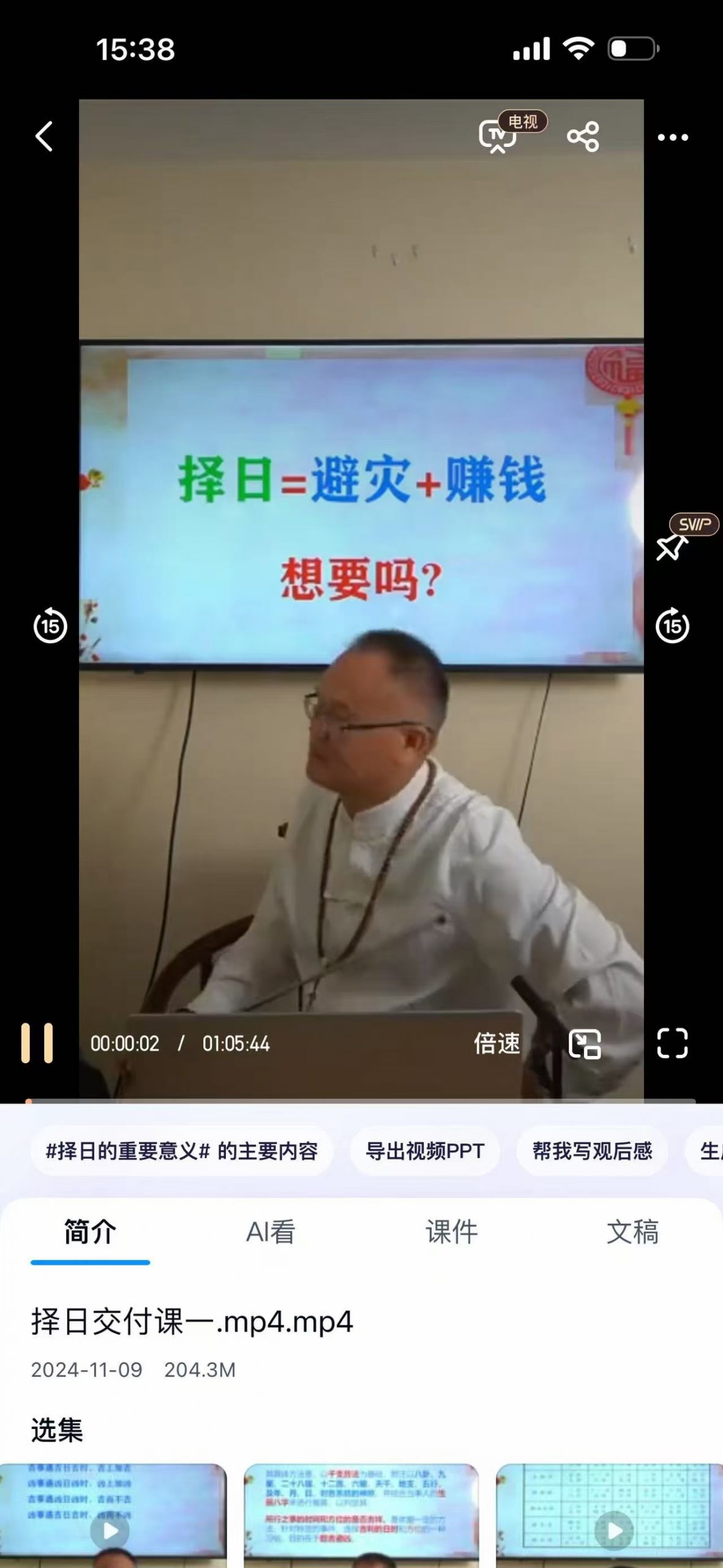Tap the SVIP pin icon
723x1568 pixels.
click(x=672, y=545)
